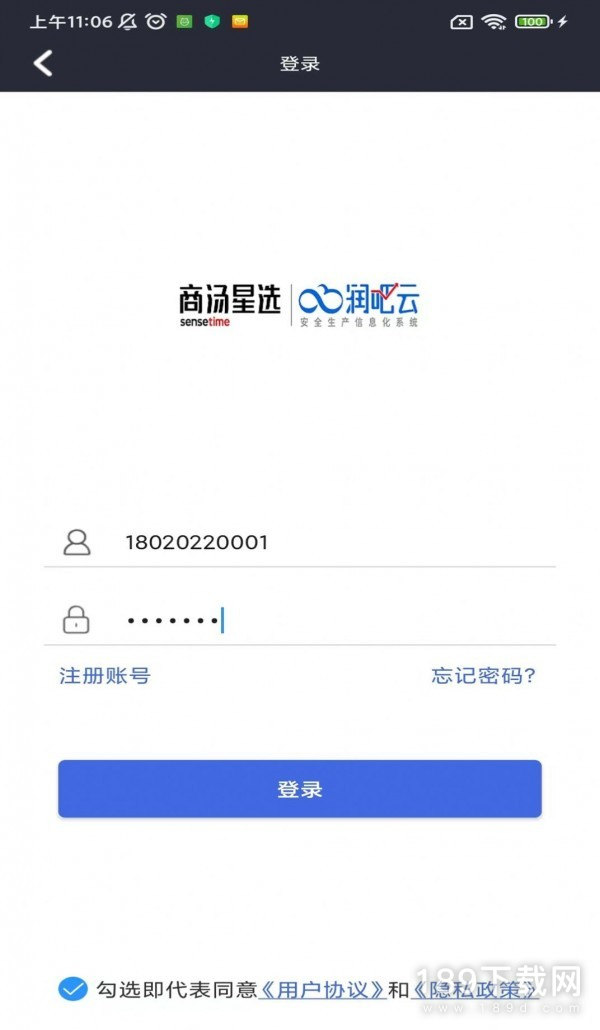
Task: Open the 《隐私政策》 link
Action: 476,990
